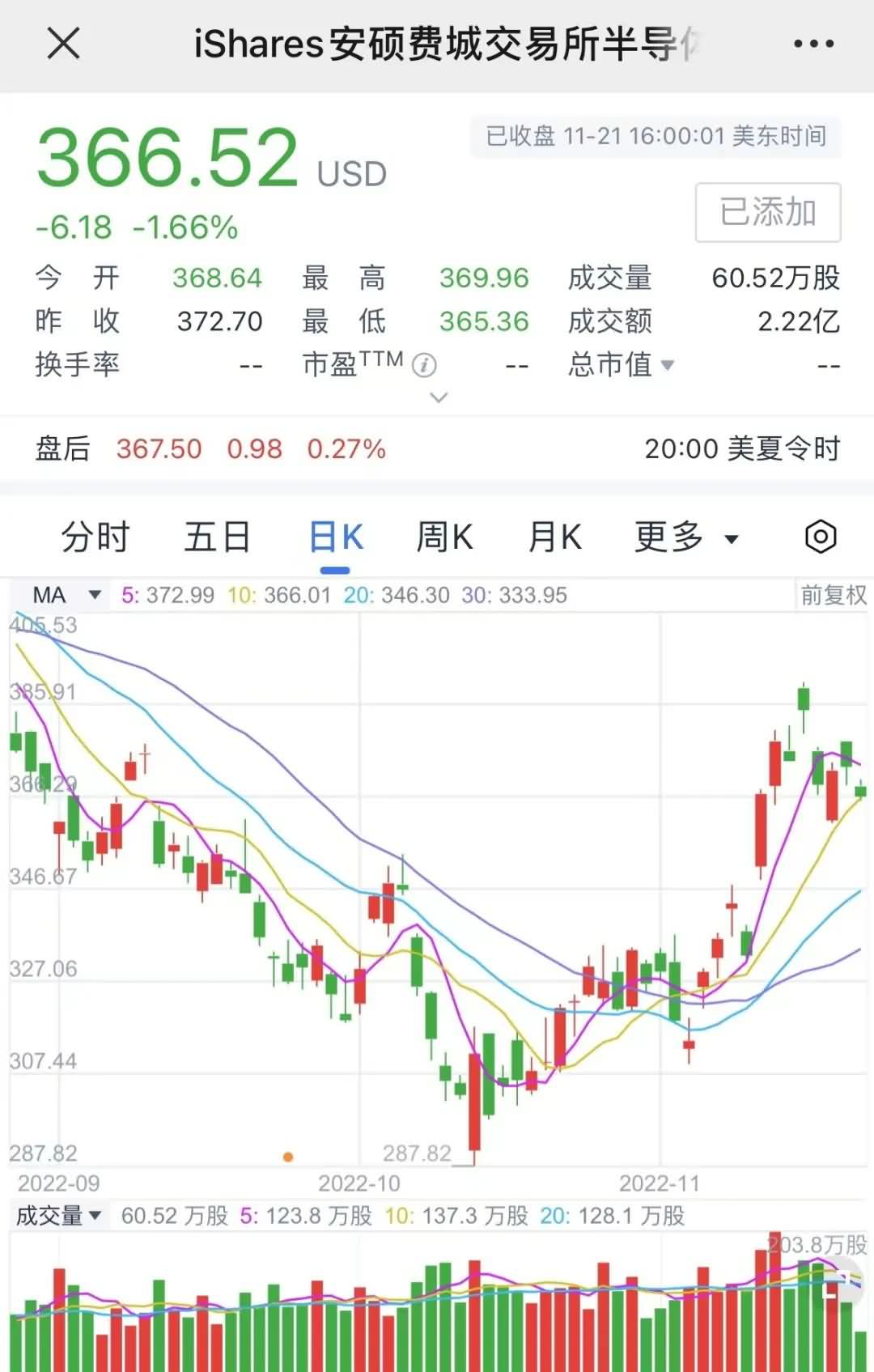Switch to the 五日 chart tab
The height and width of the screenshot is (1372, 874).
[x=217, y=537]
